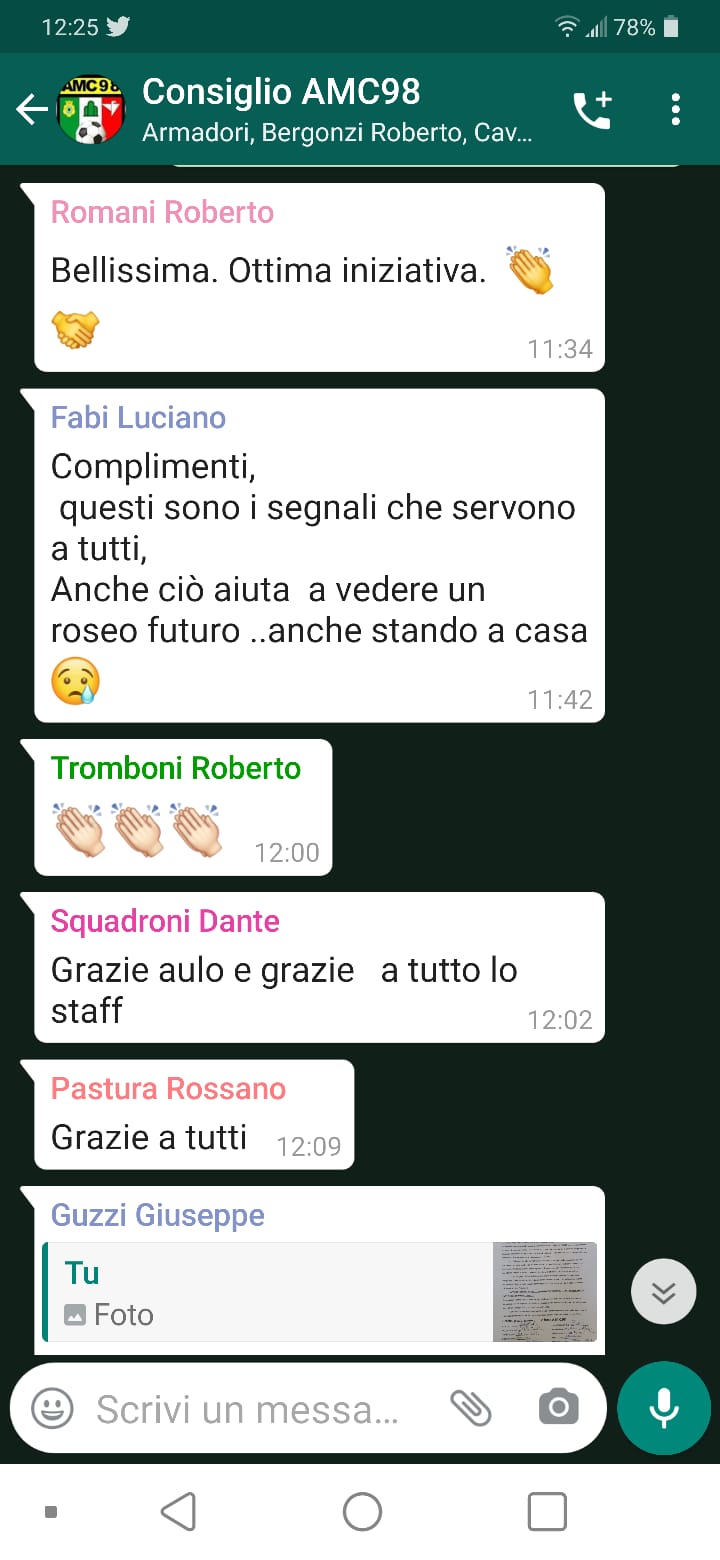The image size is (720, 1560).
Task: Tap the microphone to record voice message
Action: (x=664, y=1409)
